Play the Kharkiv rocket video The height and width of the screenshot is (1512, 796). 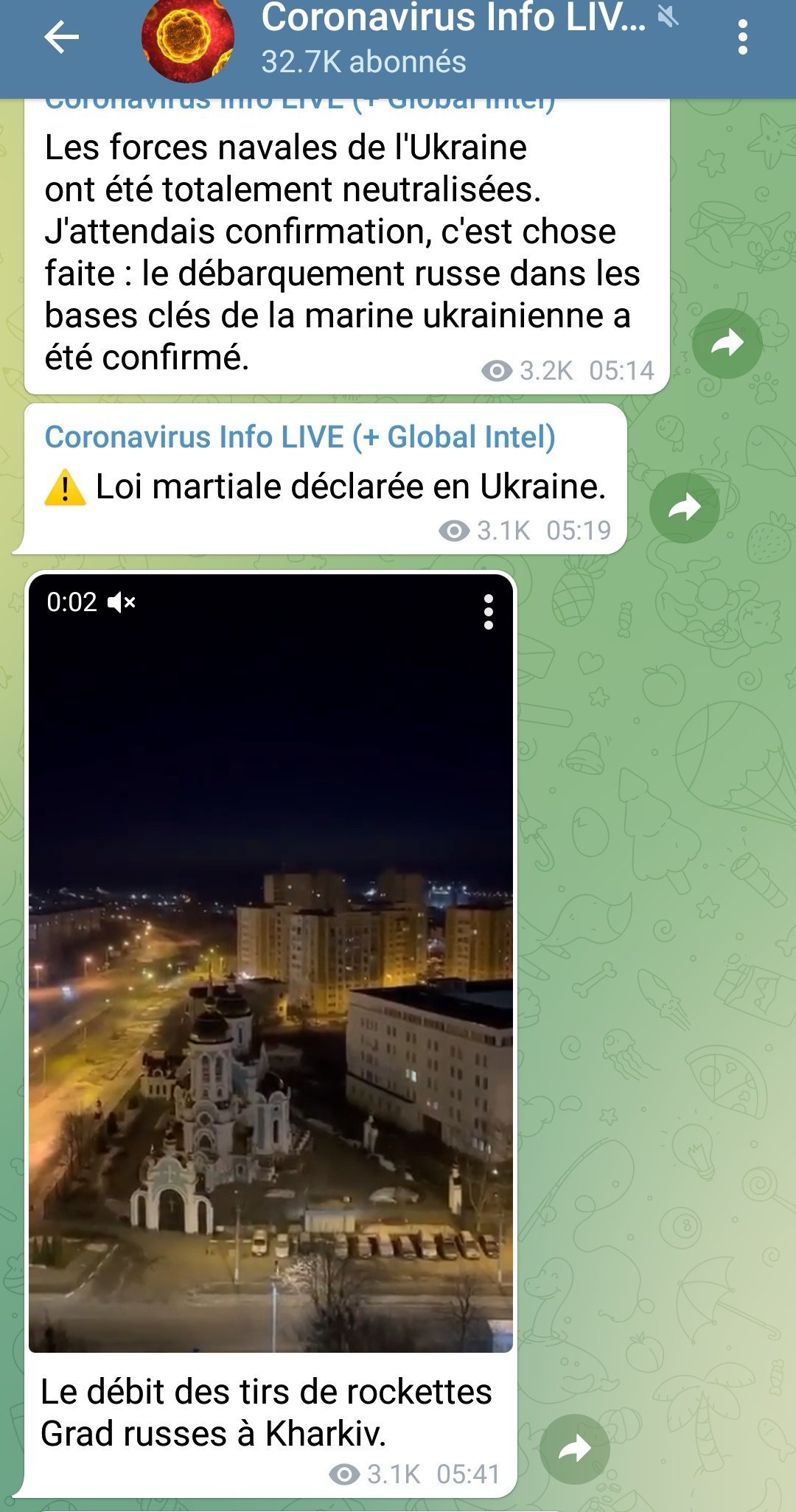270,963
